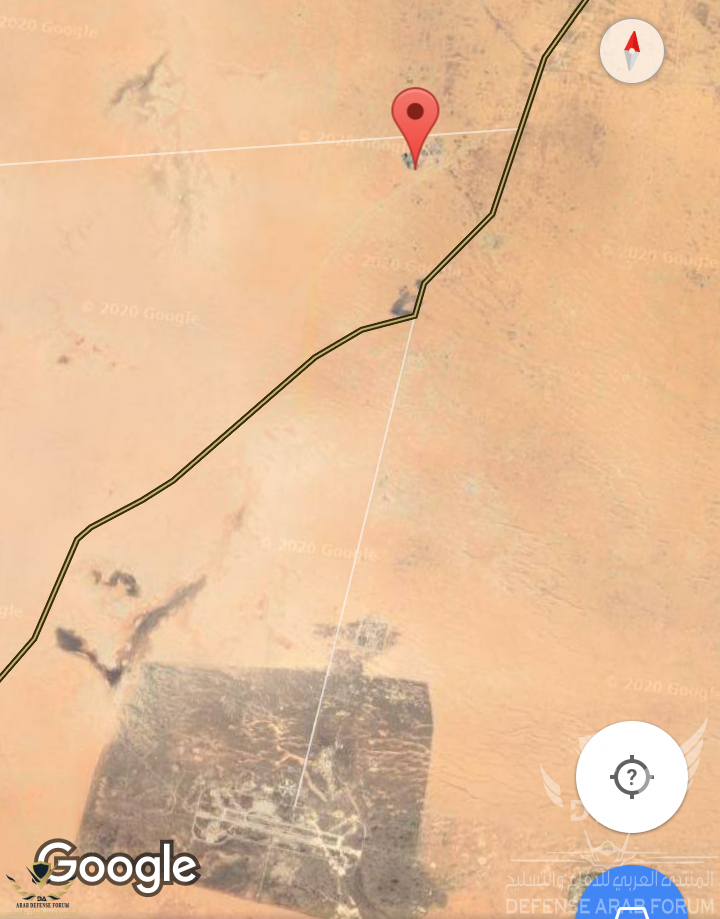Tap the compass to reset map orientation
This screenshot has height=919, width=720.
pos(632,51)
